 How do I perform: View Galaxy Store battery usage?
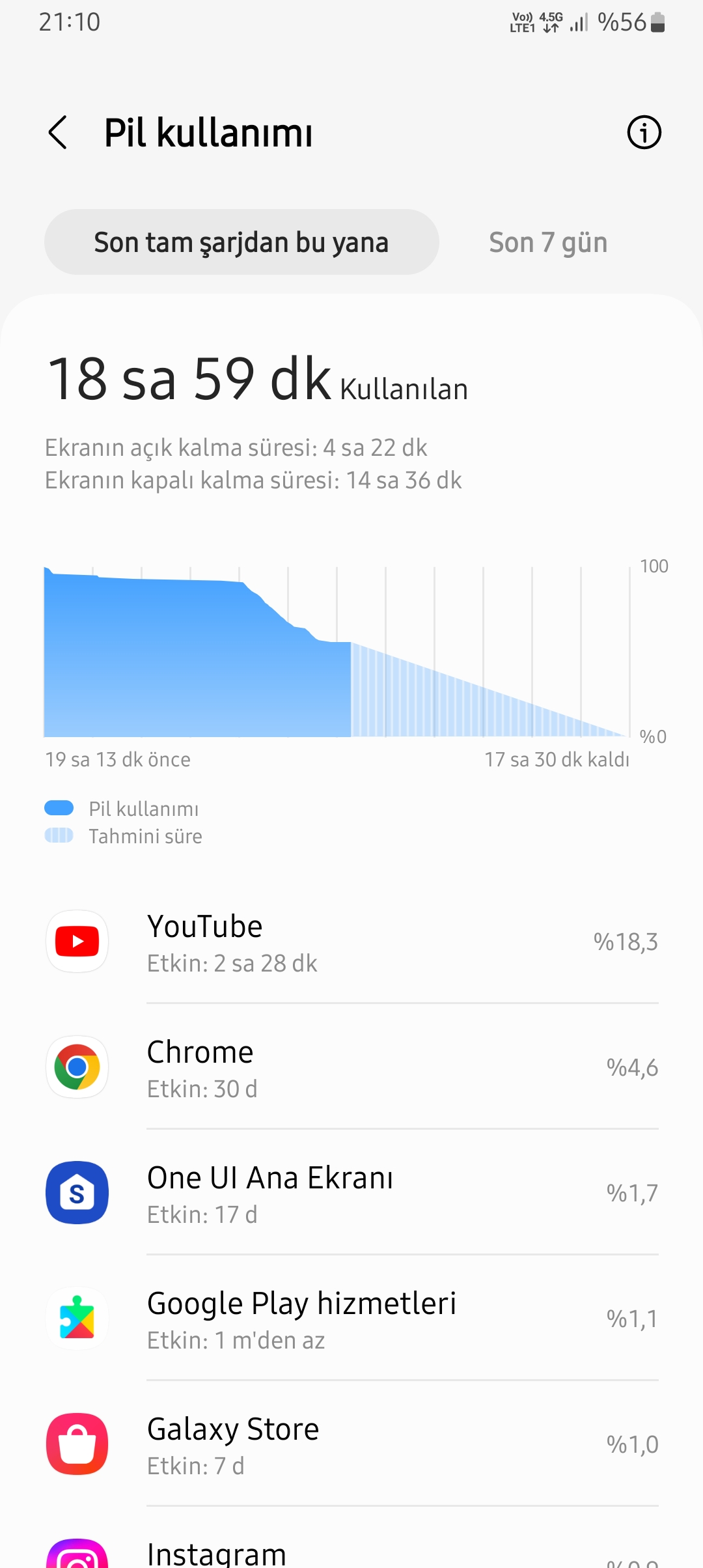pyautogui.click(x=351, y=1444)
